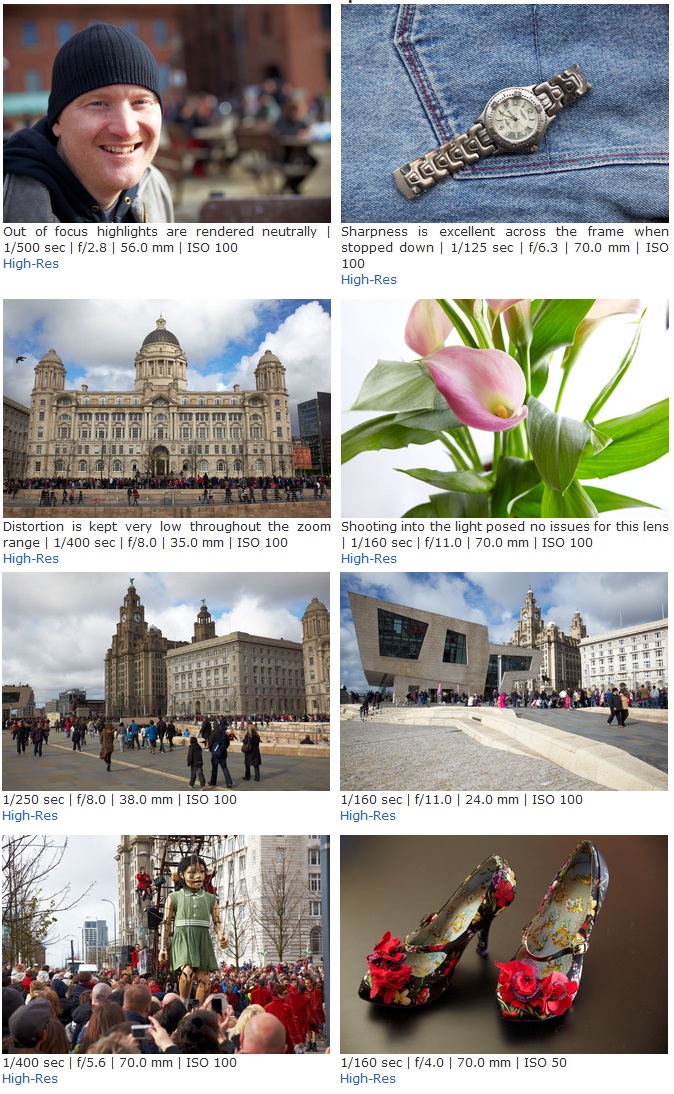674x1094 pixels.
Task: Open High-Res link for the 24.0 mm photo
Action: 368,816
